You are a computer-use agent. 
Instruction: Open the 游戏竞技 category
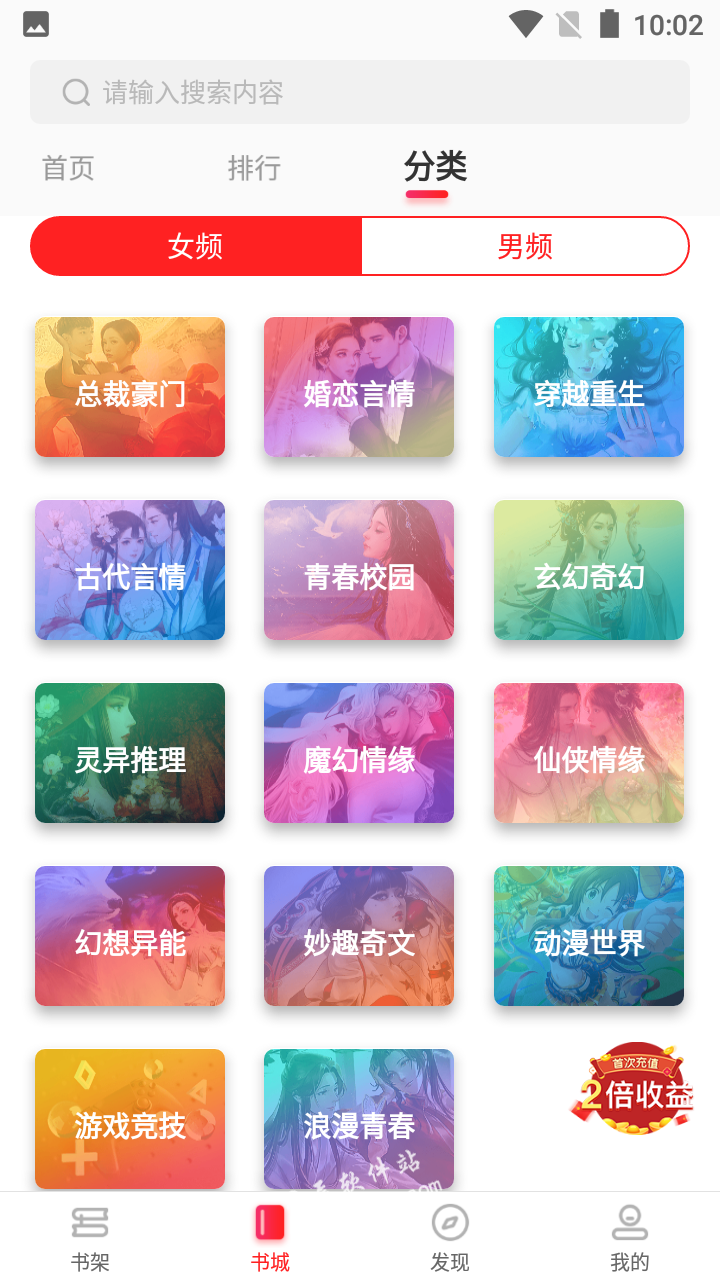pyautogui.click(x=130, y=1120)
